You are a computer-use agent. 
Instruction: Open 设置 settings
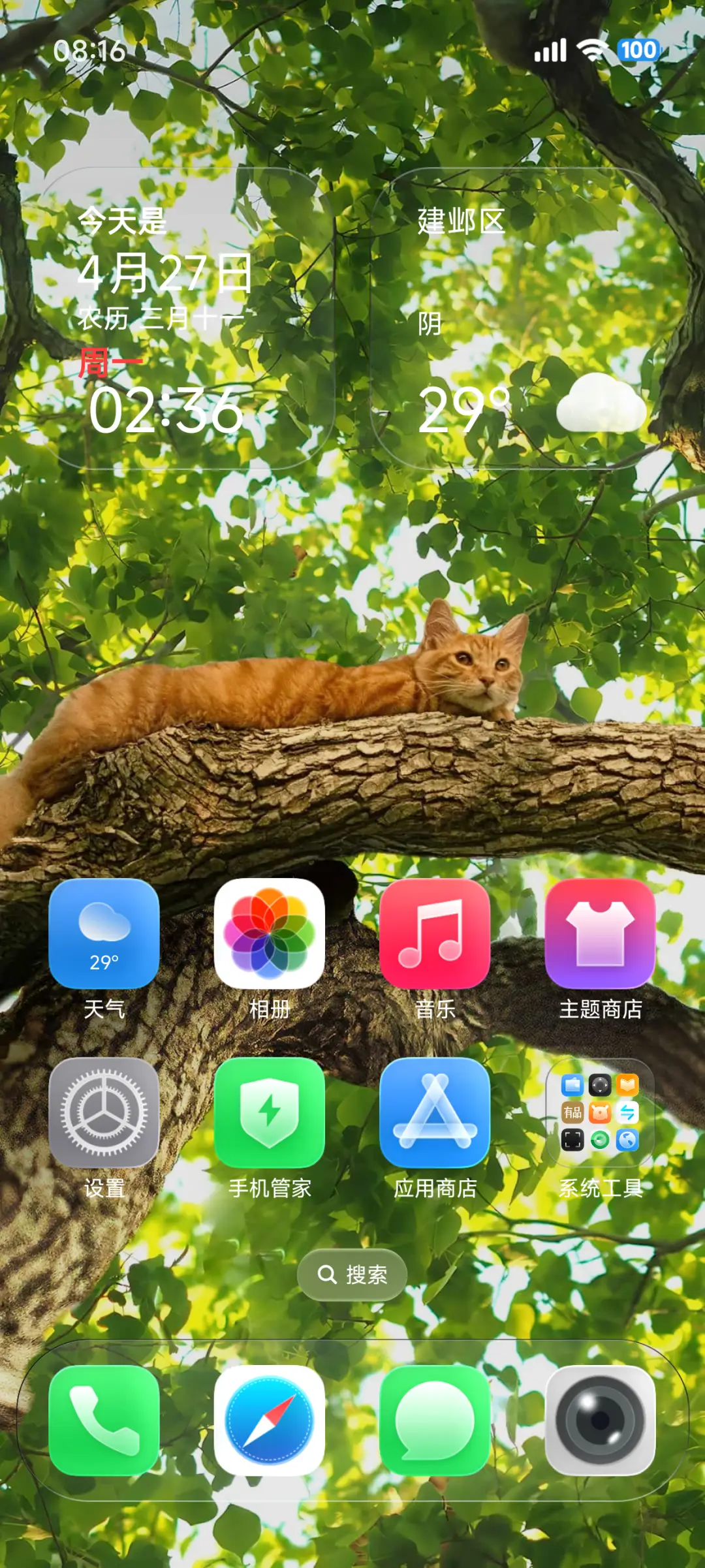104,1112
